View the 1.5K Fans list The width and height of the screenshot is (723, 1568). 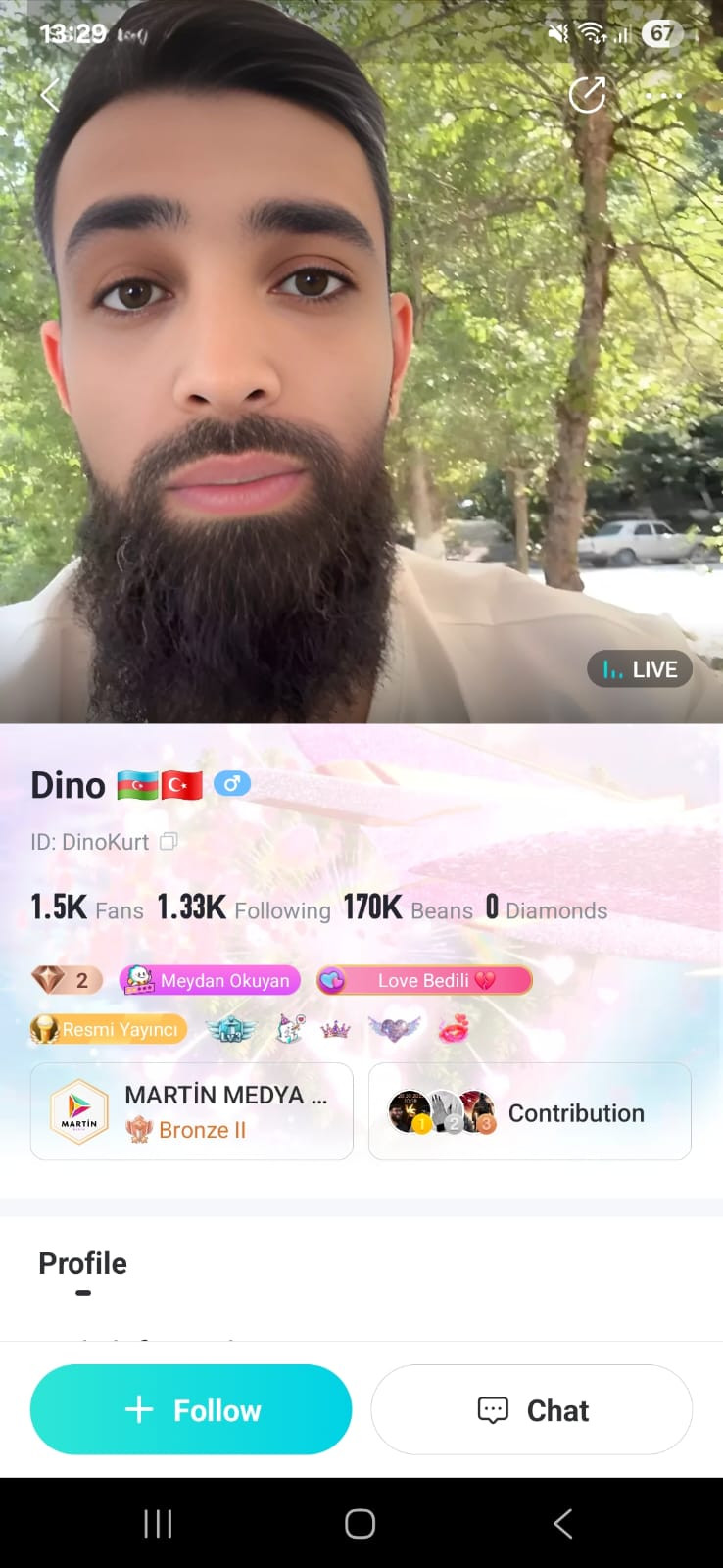coord(86,908)
